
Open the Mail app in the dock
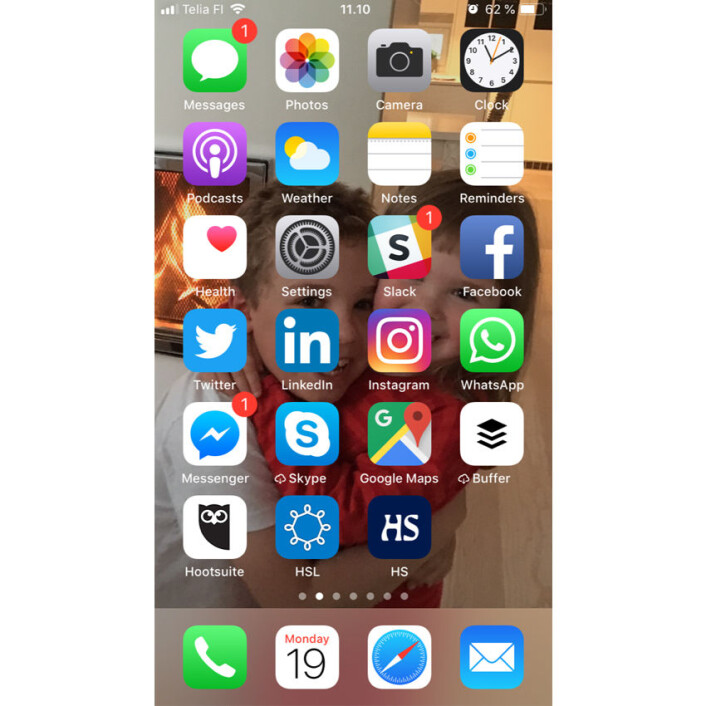click(491, 657)
